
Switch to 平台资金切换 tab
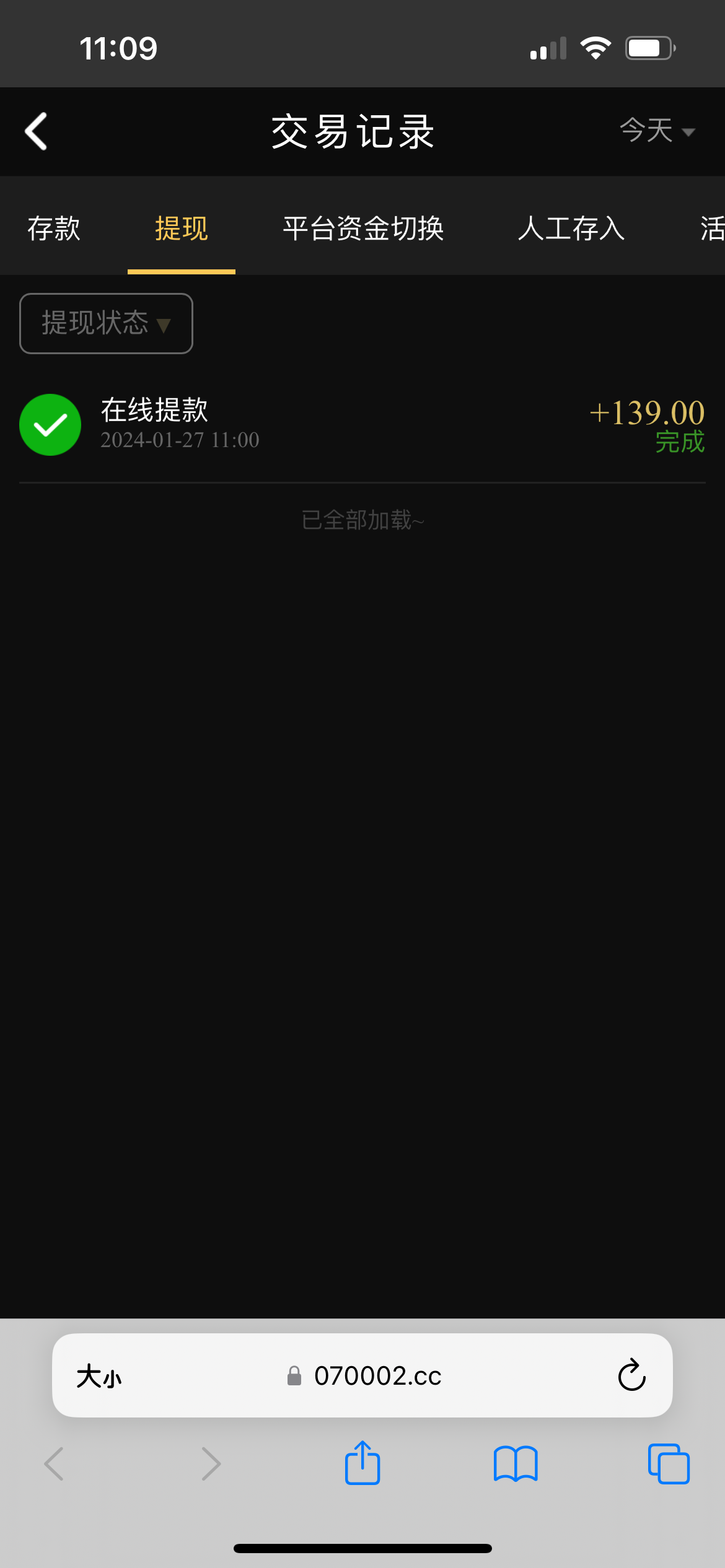pyautogui.click(x=363, y=229)
